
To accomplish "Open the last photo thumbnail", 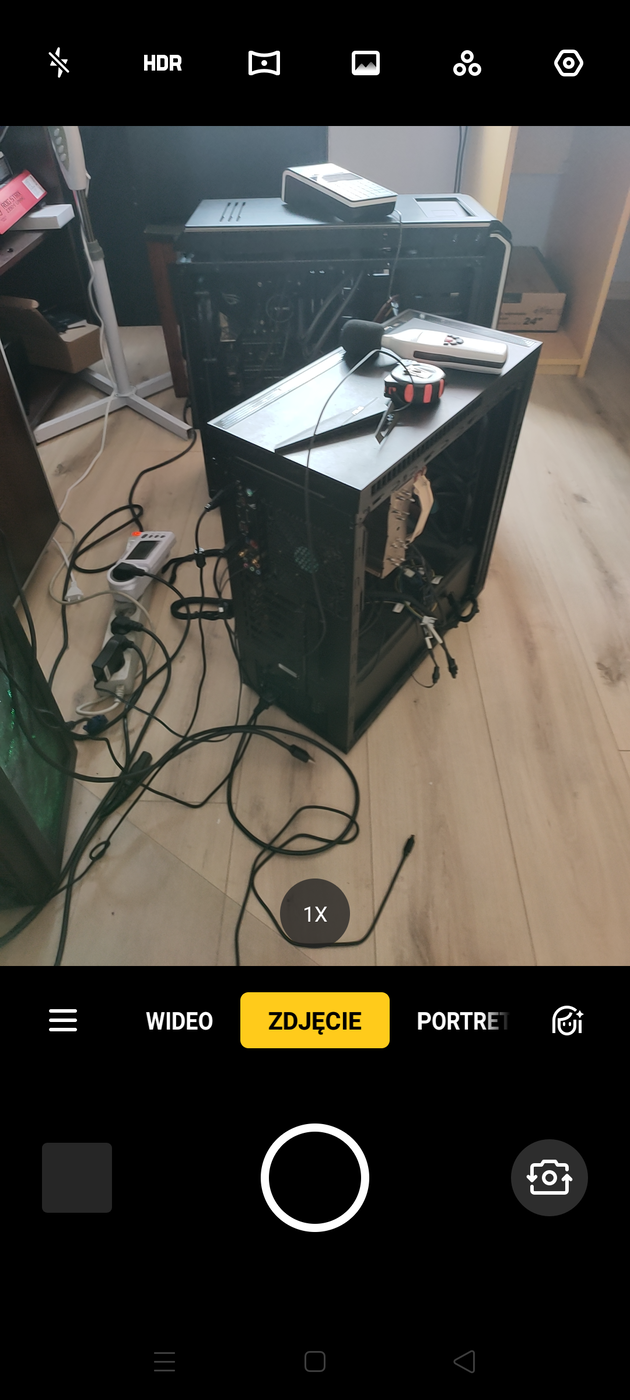I will pos(77,1178).
